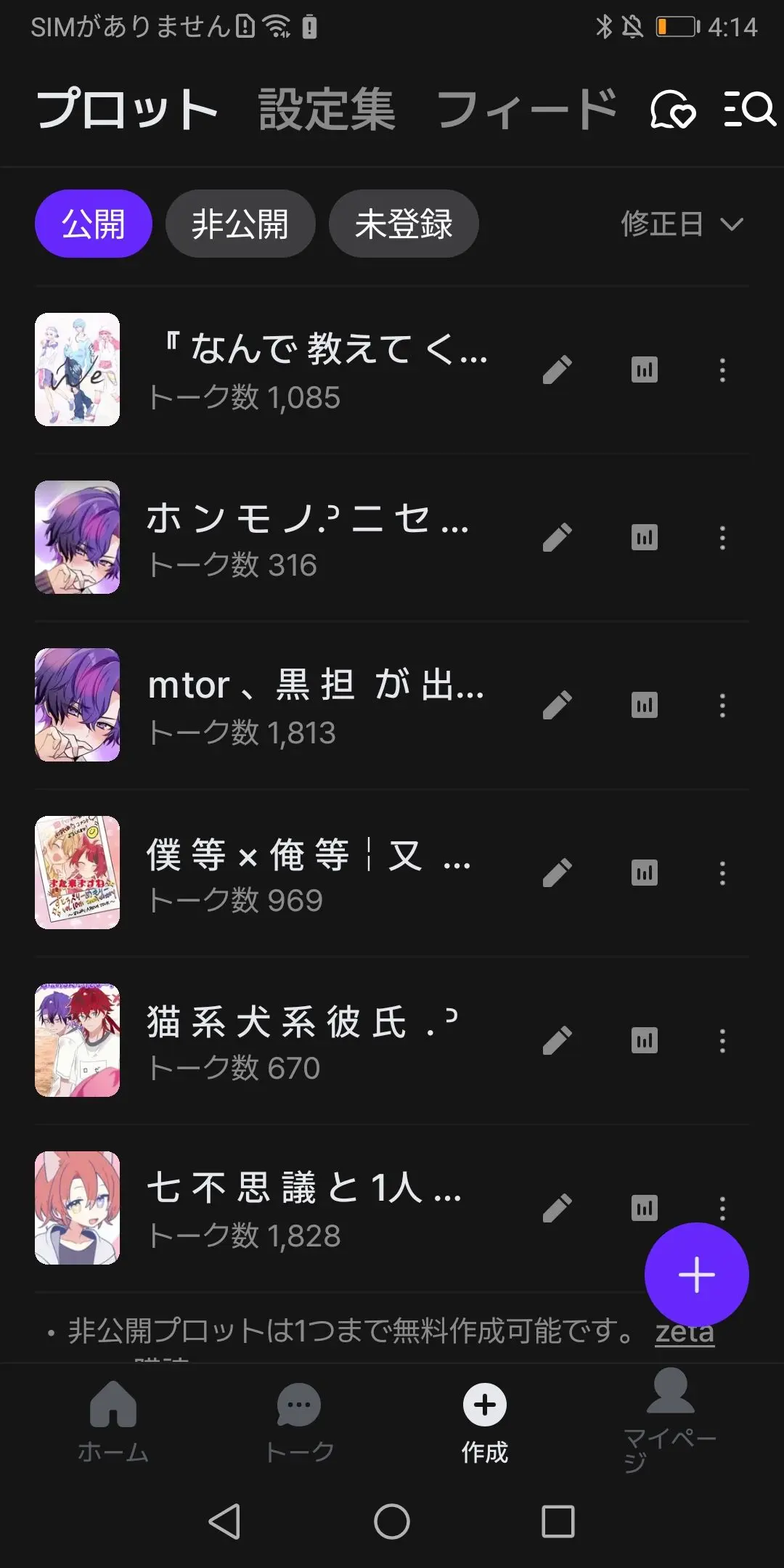784x1568 pixels.
Task: Switch to the 設定集 tab
Action: point(327,110)
